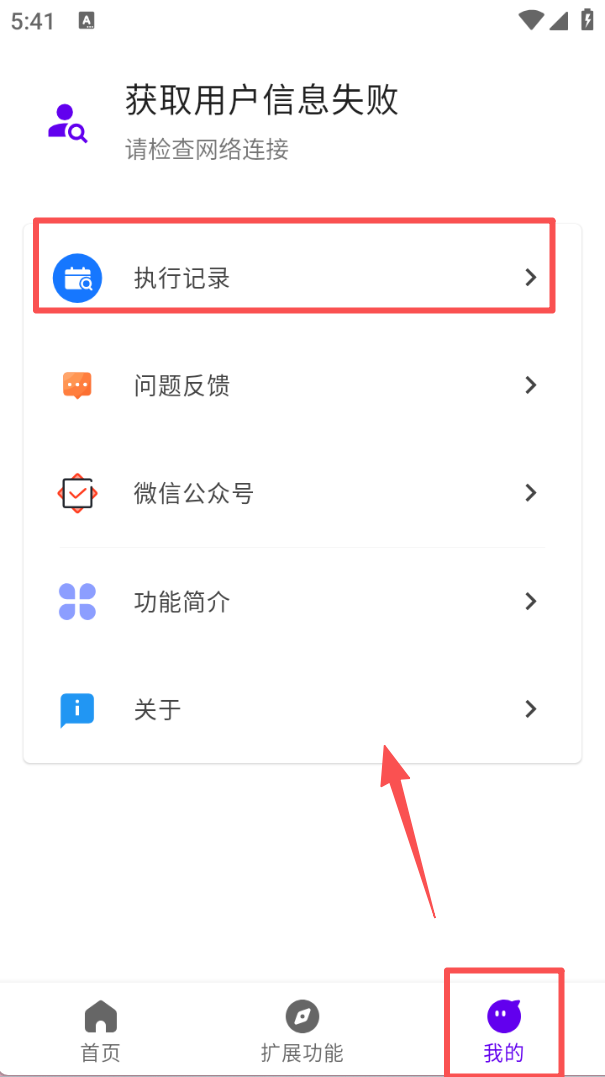Viewport: 605px width, 1077px height.
Task: Open the 执行记录 row
Action: [300, 277]
